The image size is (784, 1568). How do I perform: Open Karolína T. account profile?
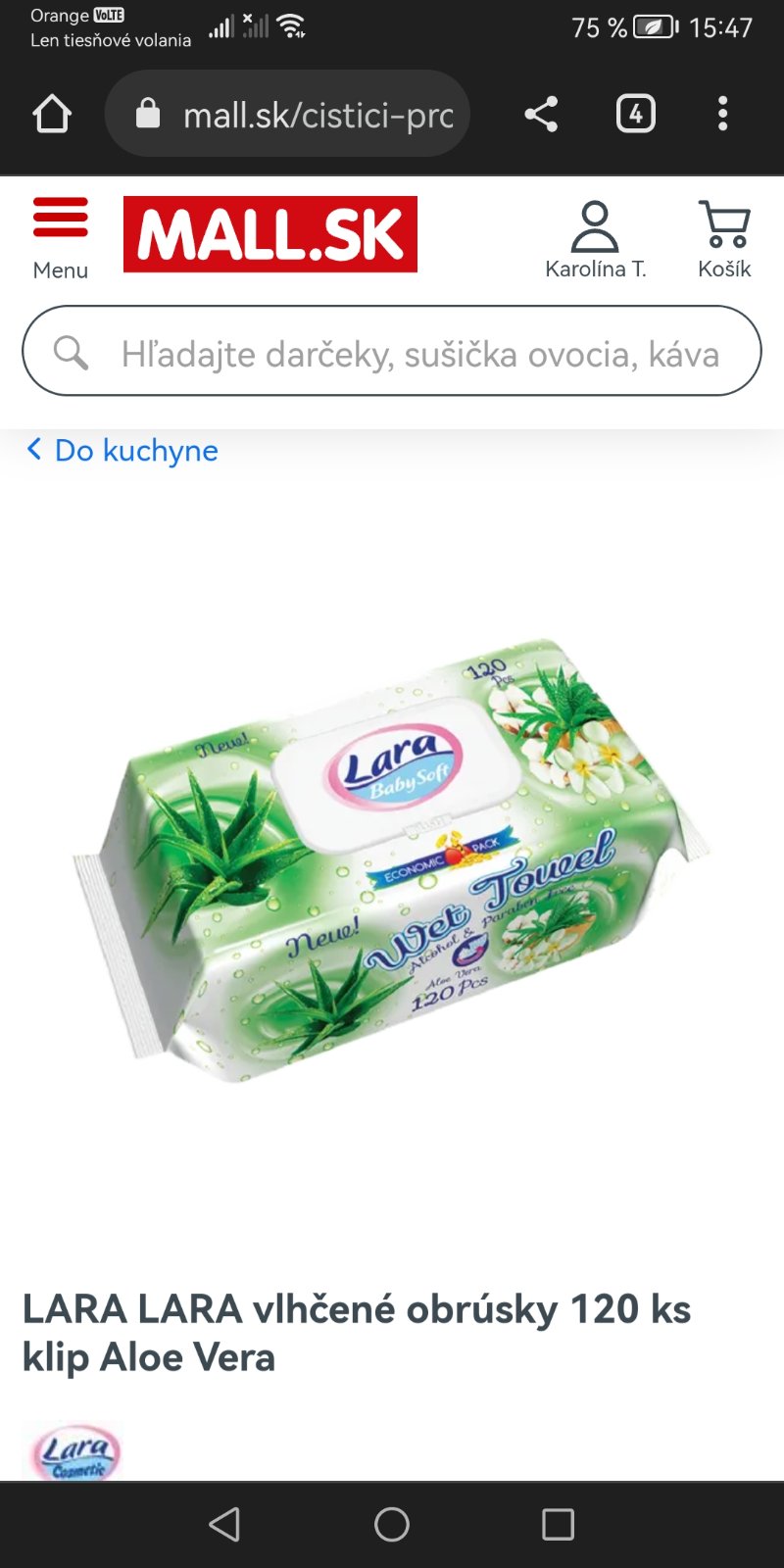click(595, 240)
